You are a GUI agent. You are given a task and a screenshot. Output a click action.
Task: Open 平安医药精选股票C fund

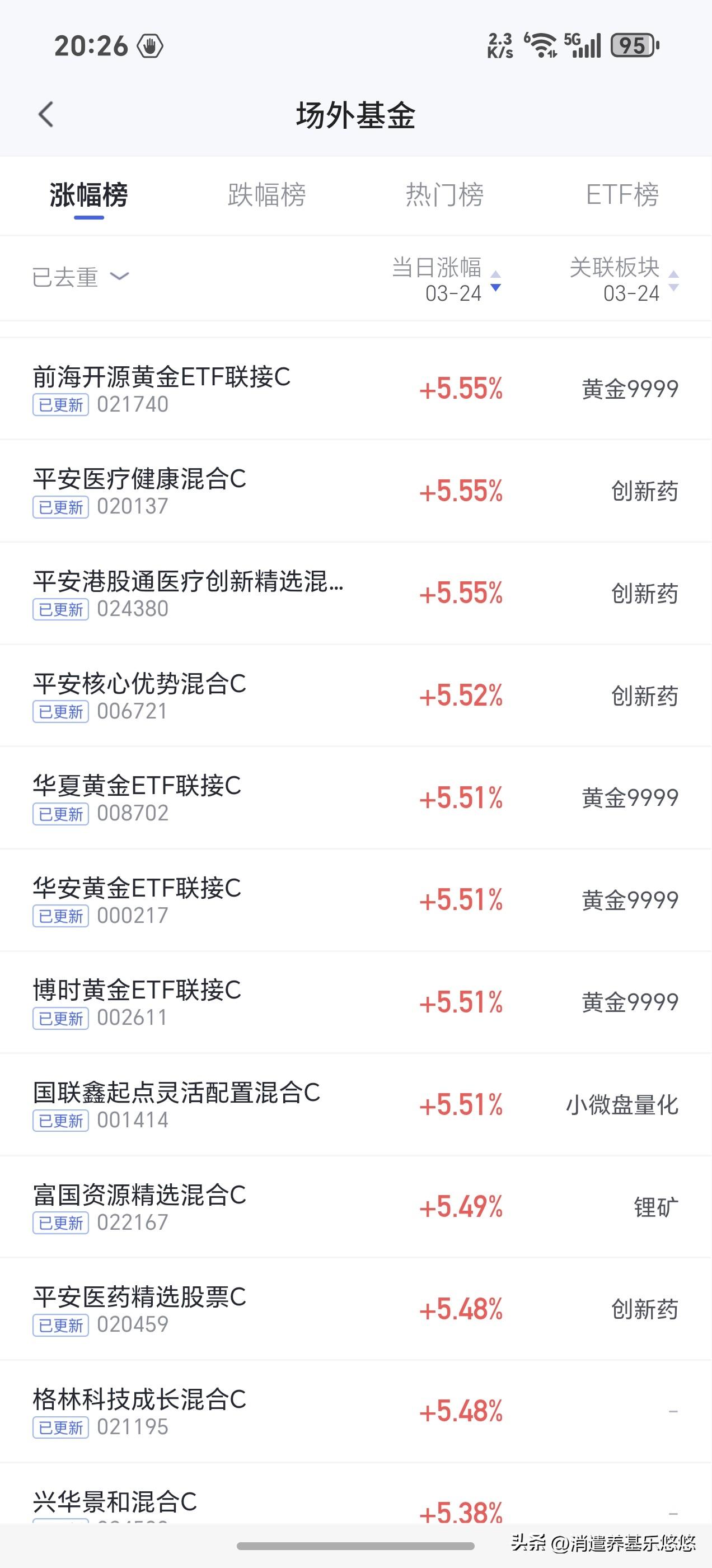pyautogui.click(x=140, y=1309)
